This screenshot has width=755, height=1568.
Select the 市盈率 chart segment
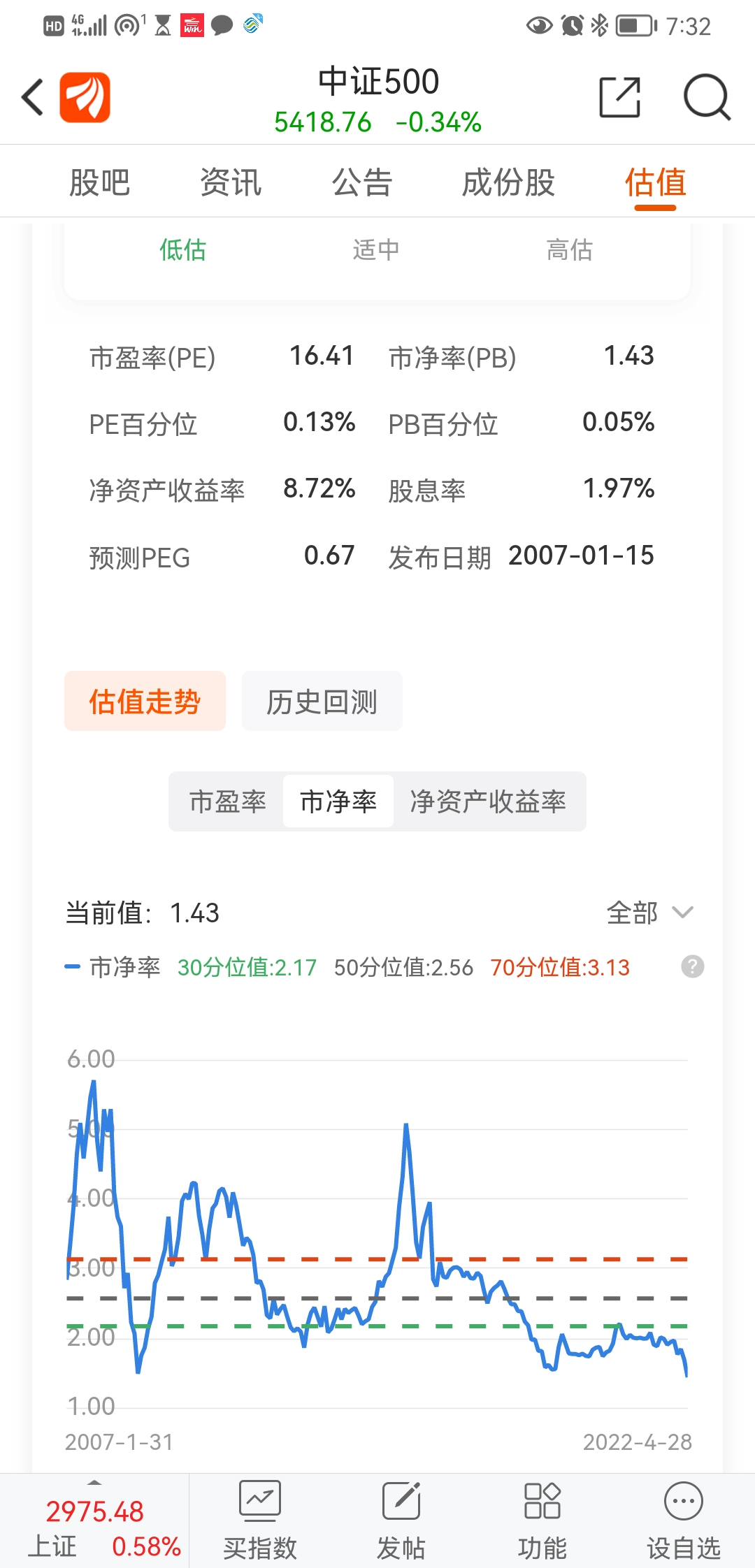227,801
